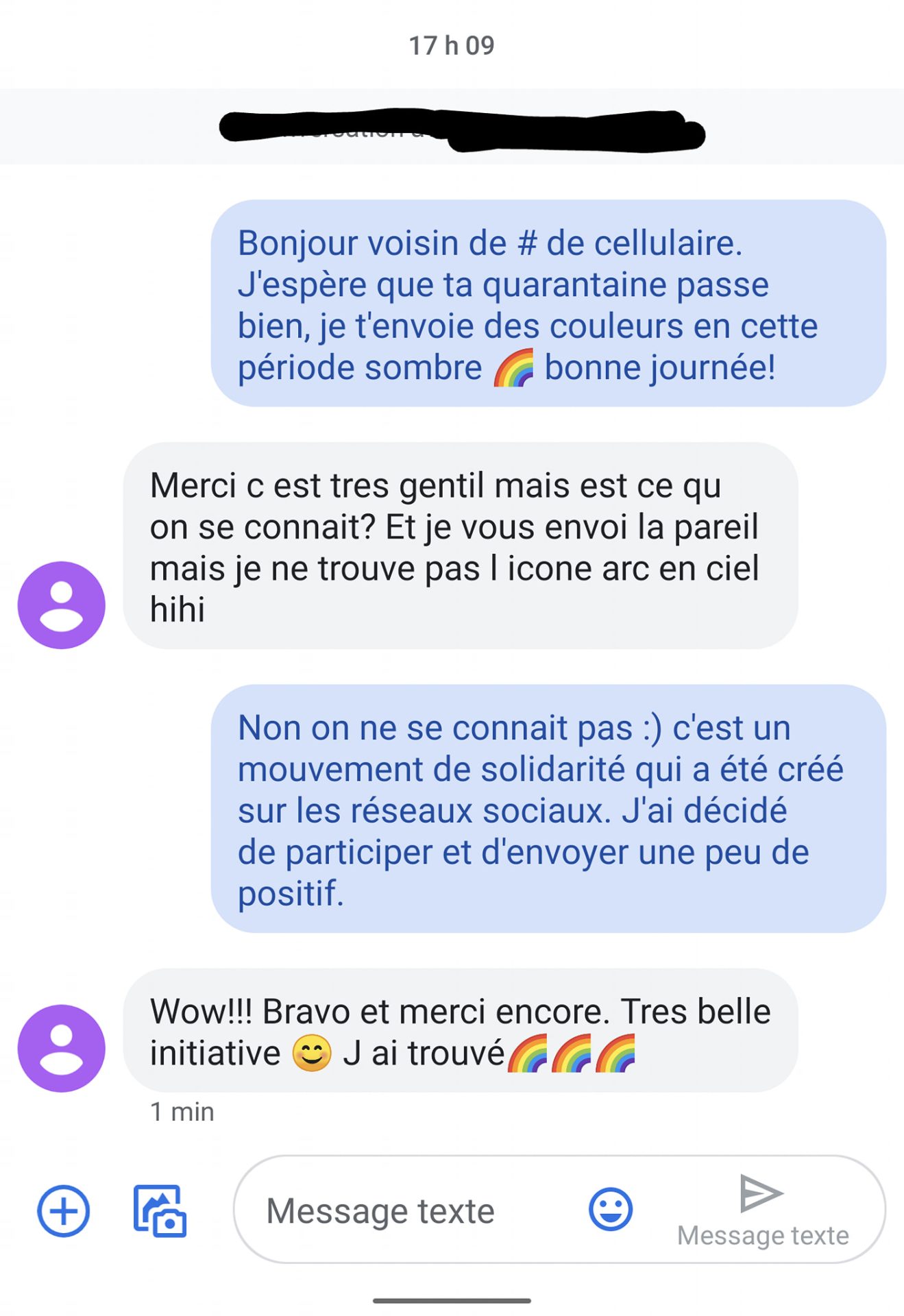Open the gallery and camera picker
Viewport: 904px width, 1316px height.
tap(160, 1211)
